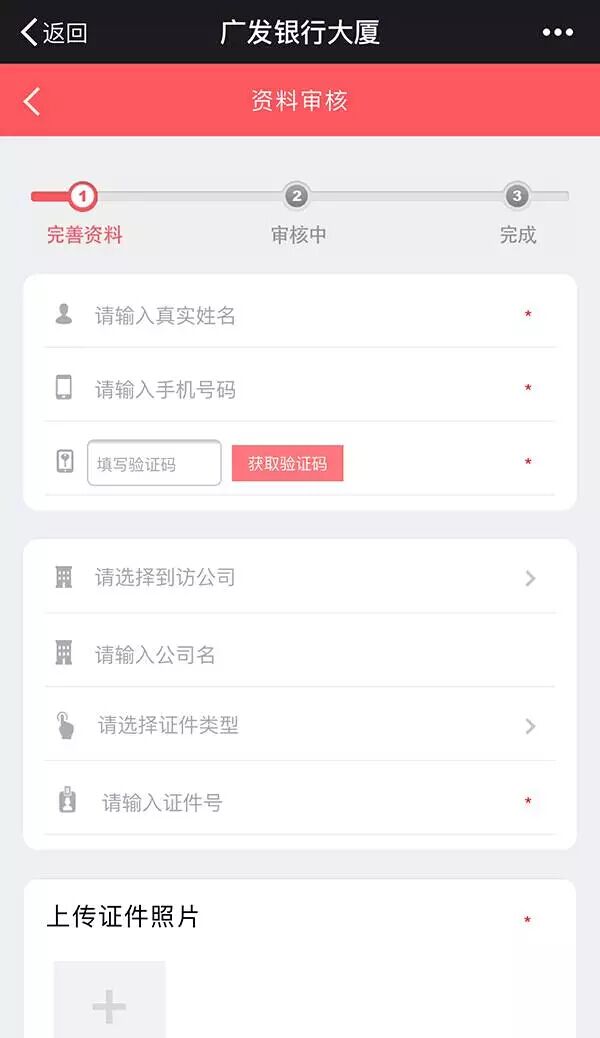
Task: Focus the 请输入手机号码 phone field
Action: pos(300,389)
